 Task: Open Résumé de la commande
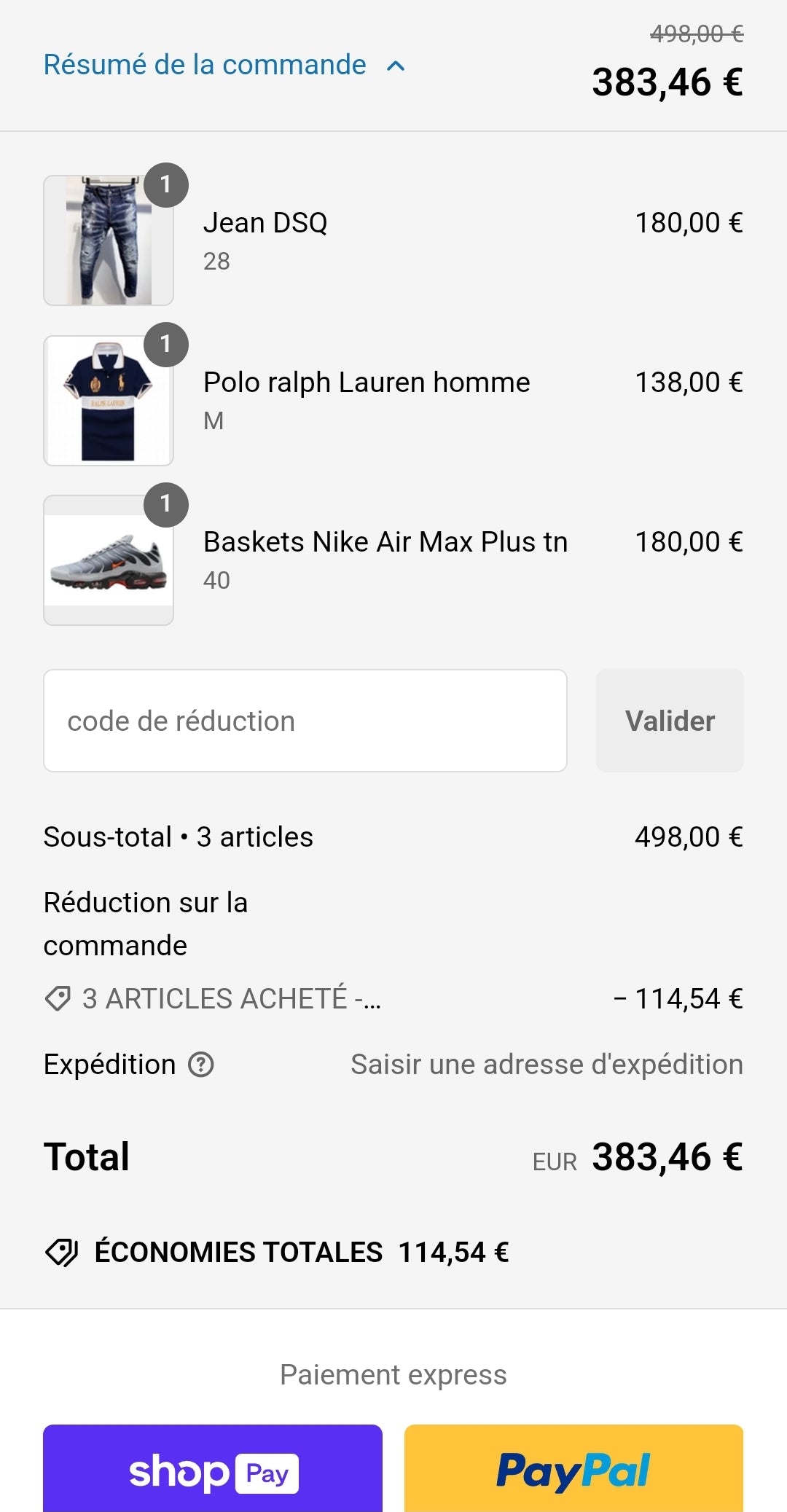(205, 65)
